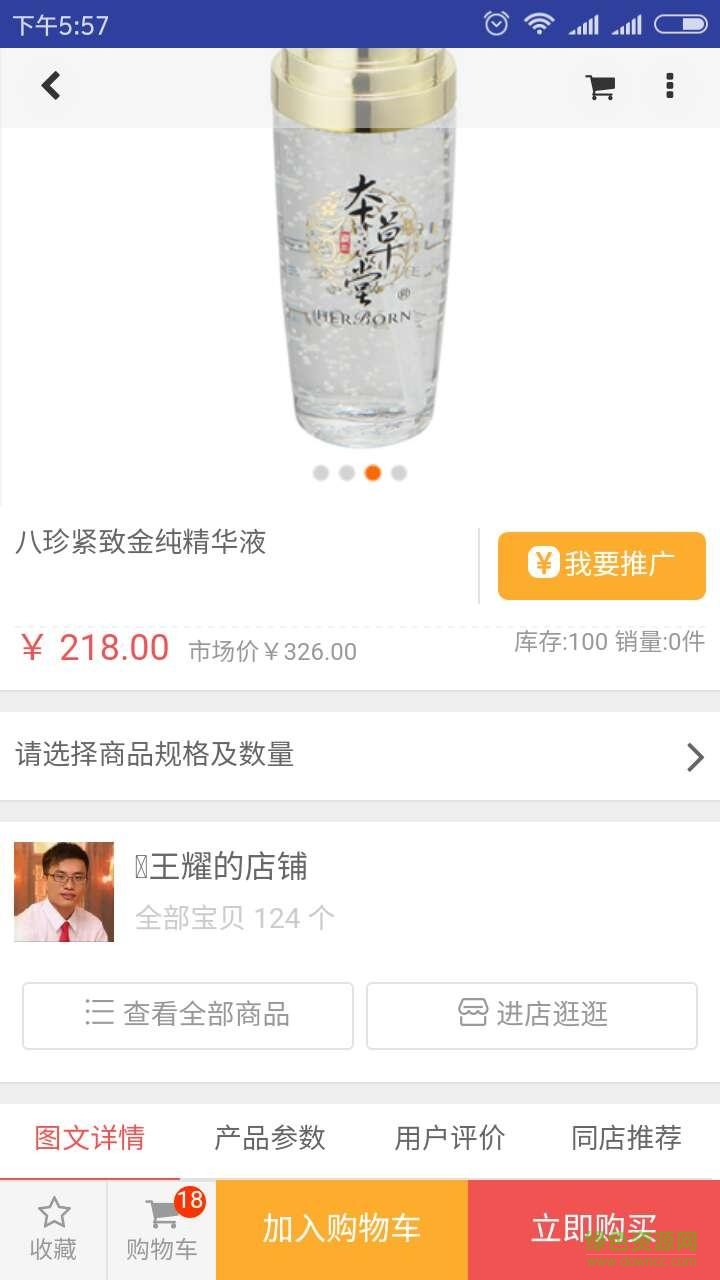Tap the 我要推广 promote button
The width and height of the screenshot is (720, 1280).
(602, 565)
